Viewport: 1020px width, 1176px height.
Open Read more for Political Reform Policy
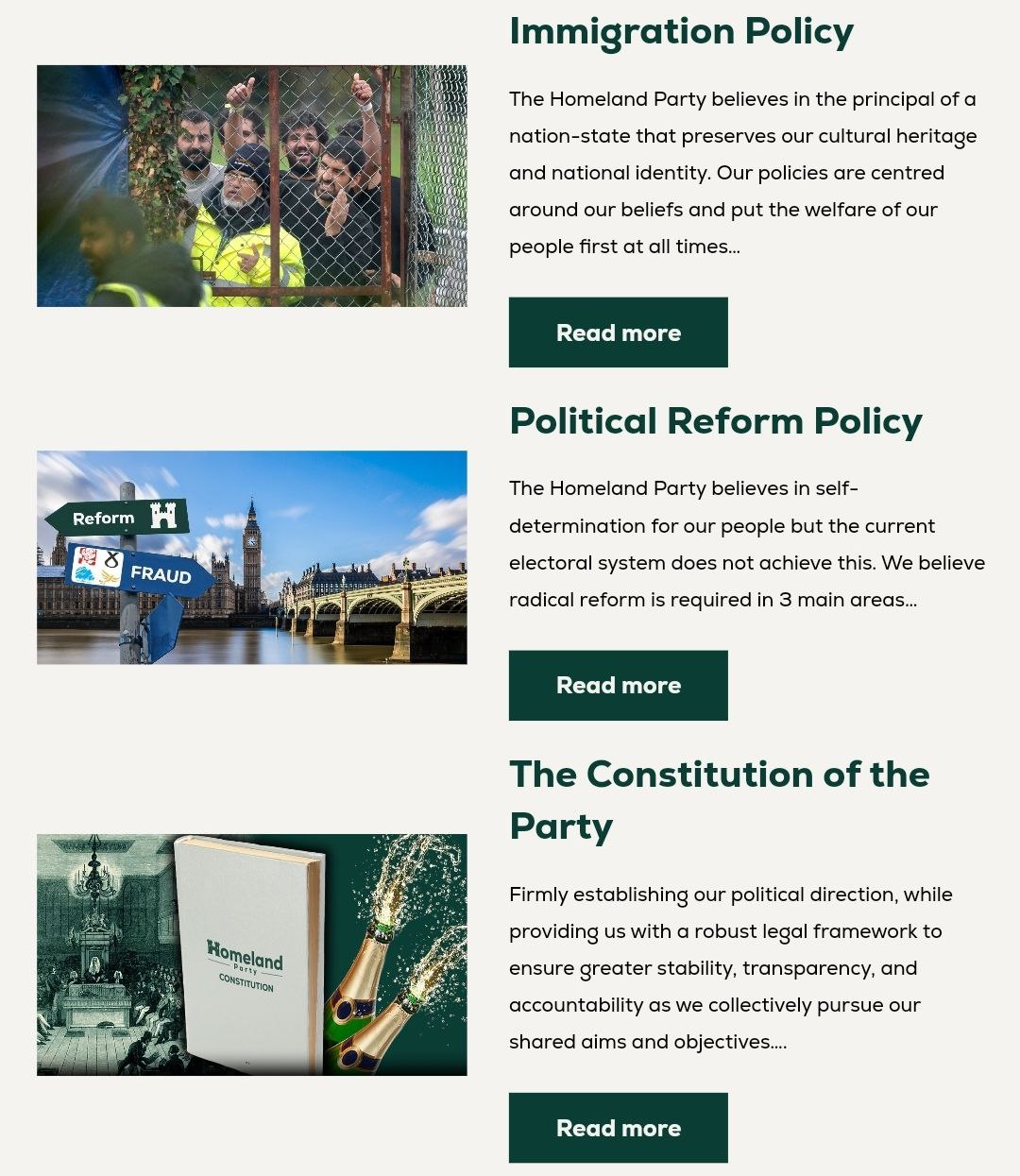[618, 685]
